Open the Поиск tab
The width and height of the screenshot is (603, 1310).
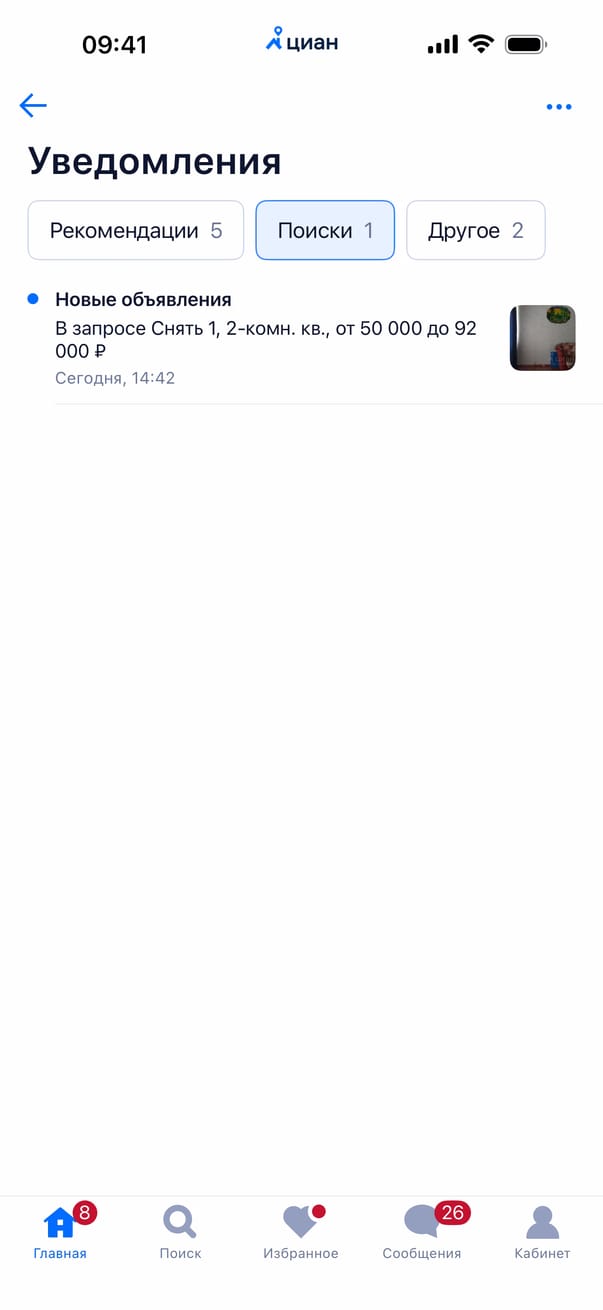pos(180,1232)
